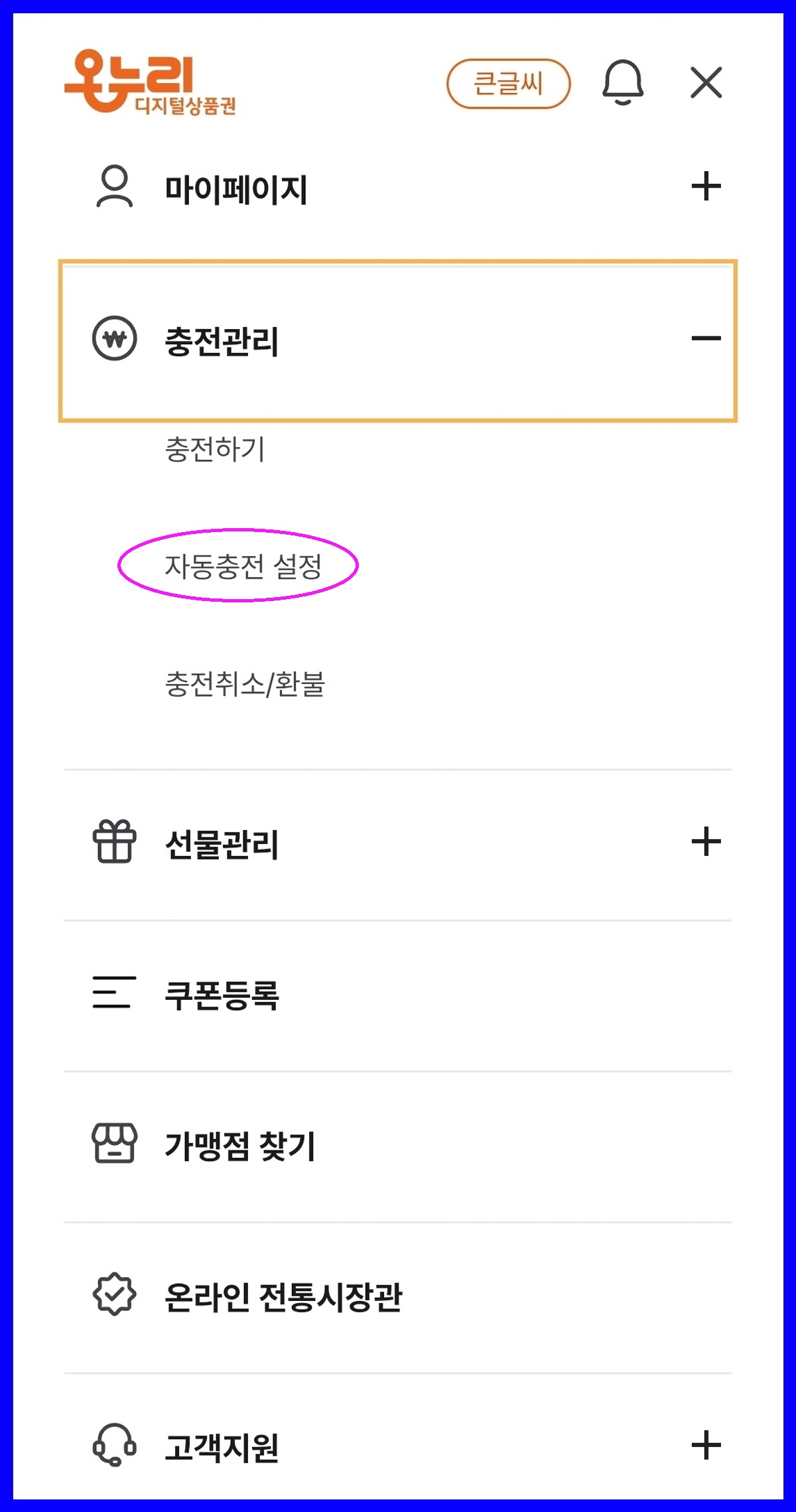Select 충전하기 under 충전관리
This screenshot has height=1512, width=796.
click(215, 450)
